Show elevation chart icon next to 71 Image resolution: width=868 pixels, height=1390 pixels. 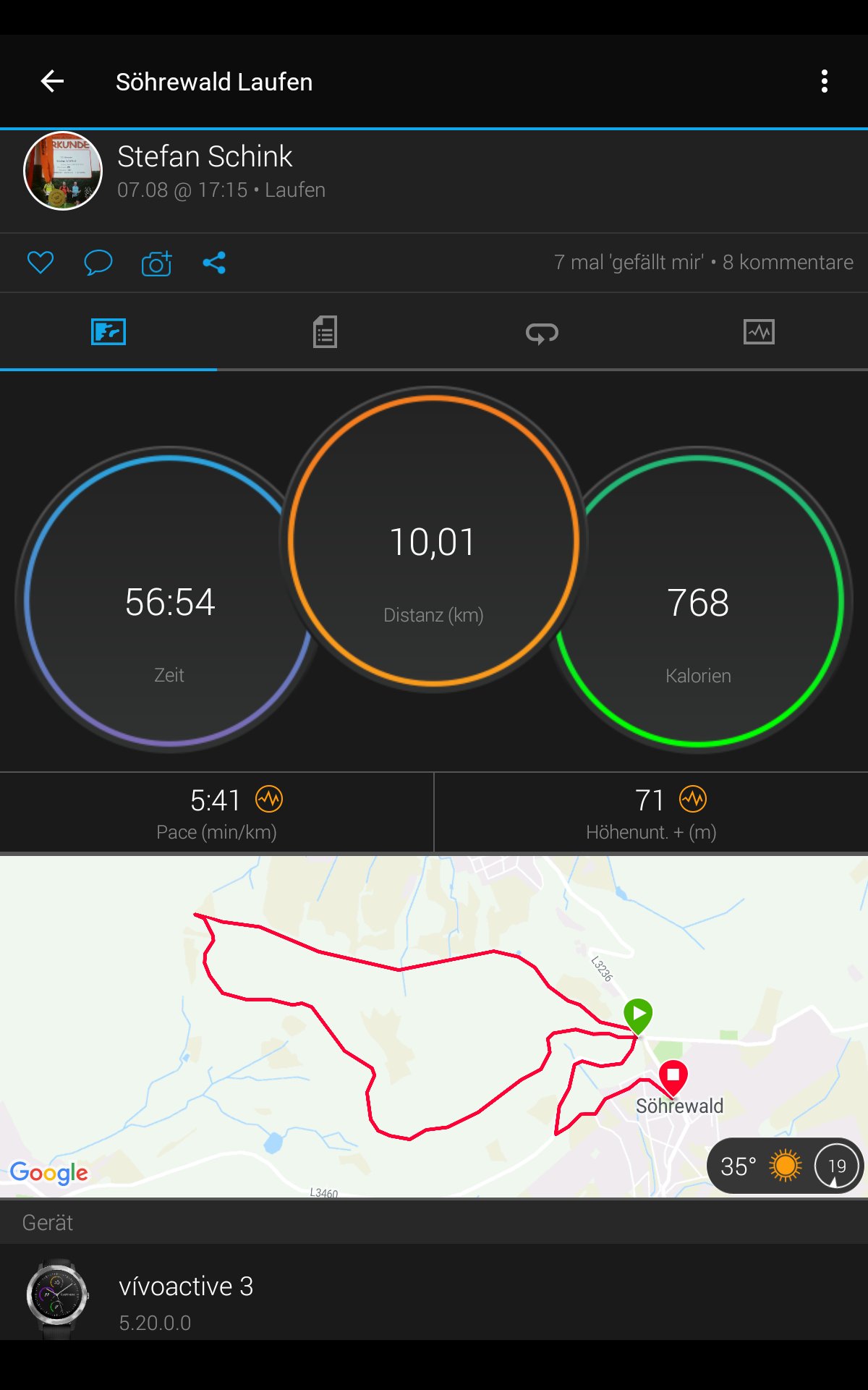pyautogui.click(x=692, y=800)
